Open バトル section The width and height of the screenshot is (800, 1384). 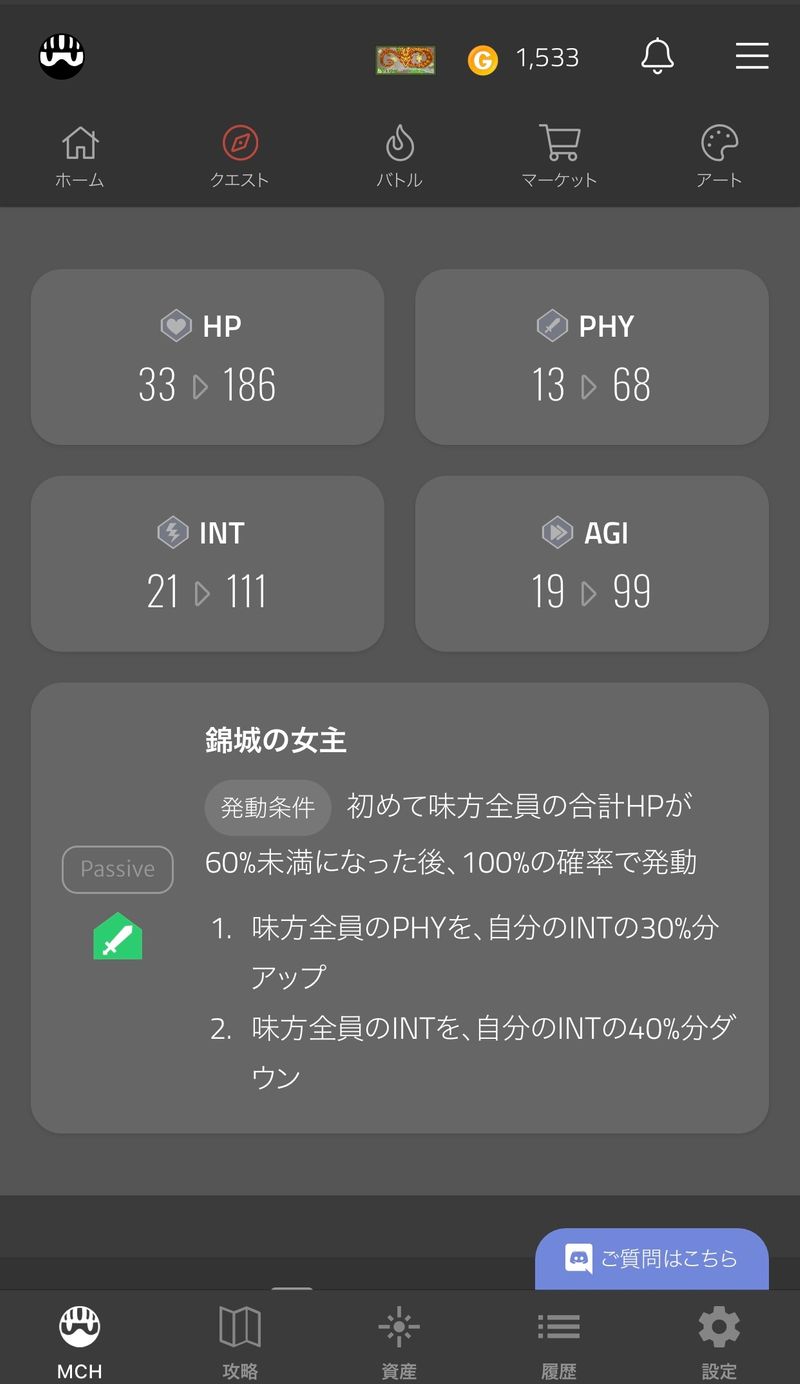(x=399, y=157)
